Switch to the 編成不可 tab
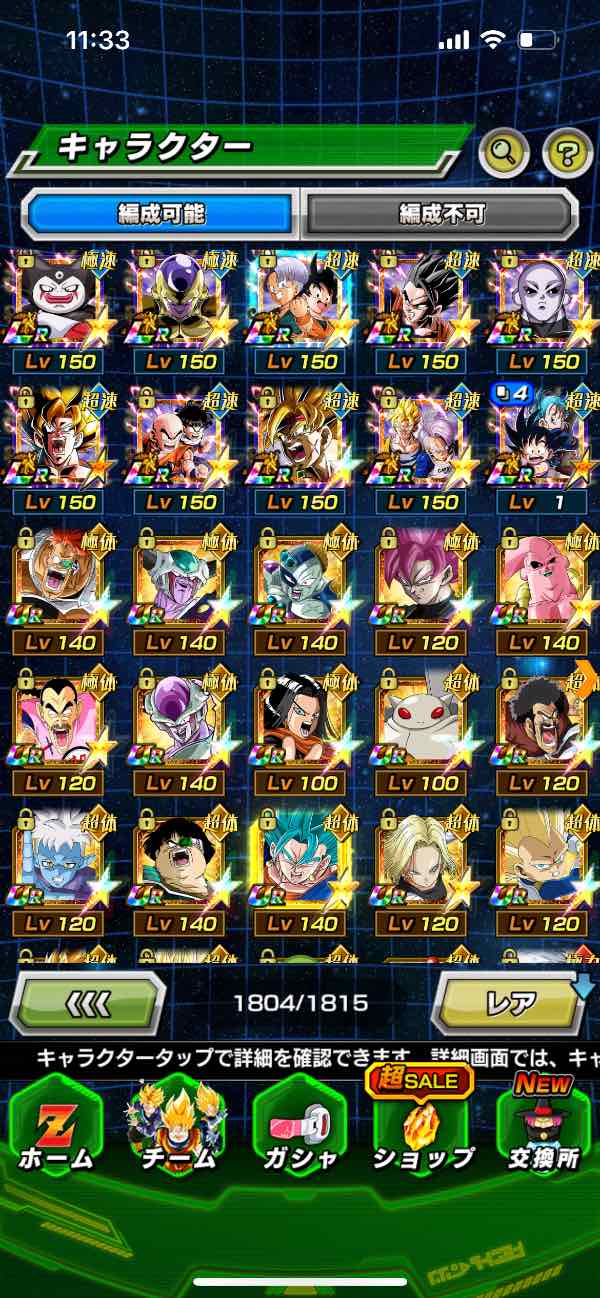The height and width of the screenshot is (1298, 600). 441,213
